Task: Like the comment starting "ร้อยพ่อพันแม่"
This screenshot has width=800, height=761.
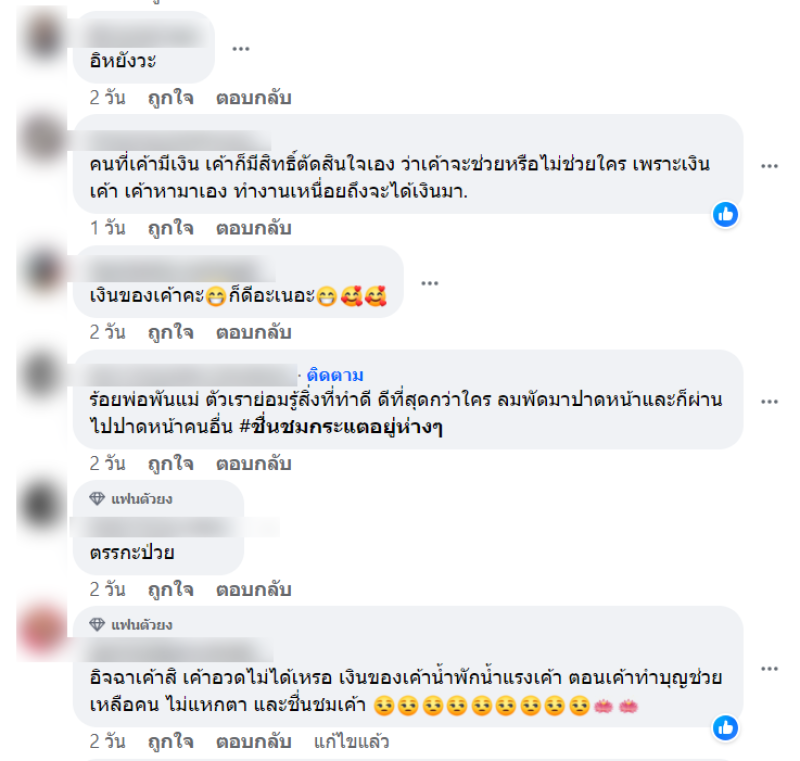Action: 170,464
